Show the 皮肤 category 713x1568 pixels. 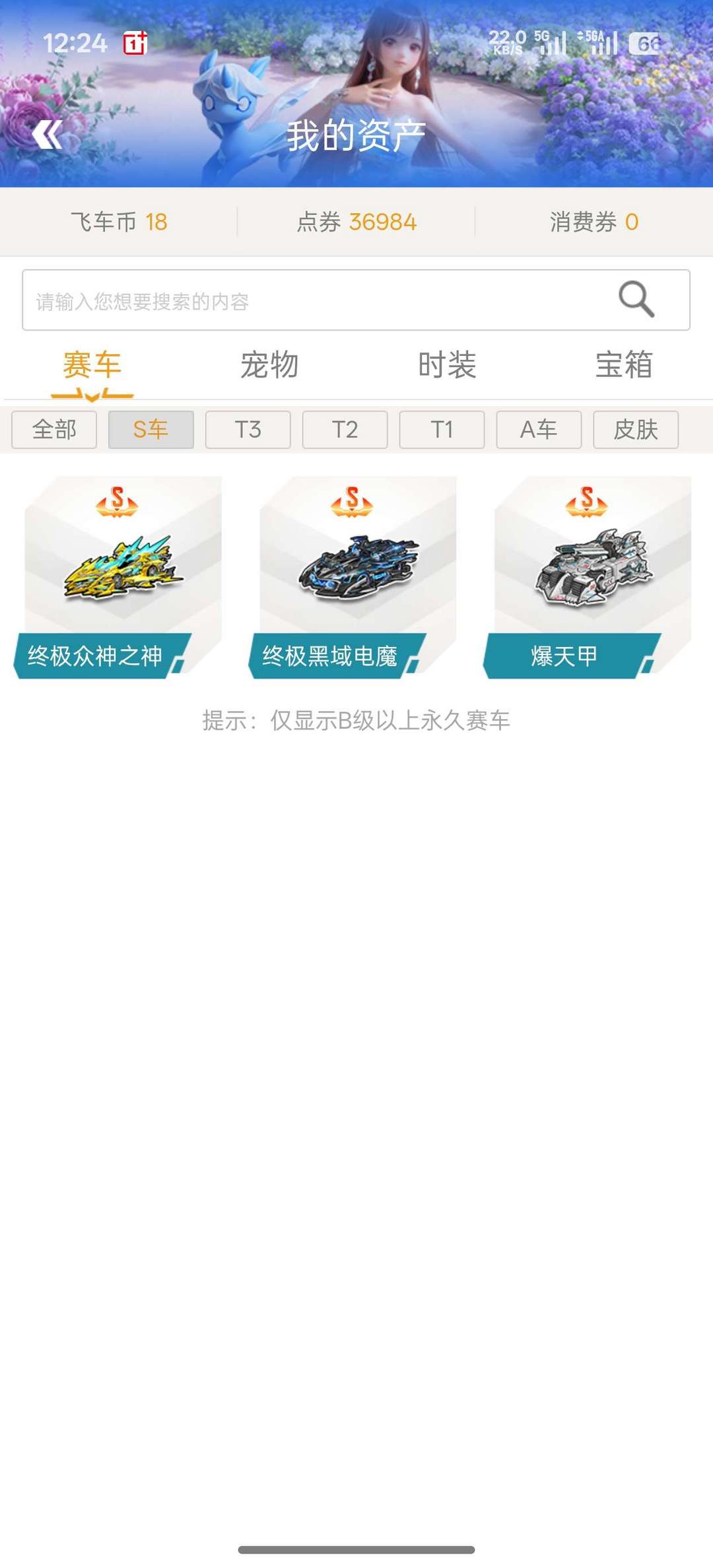[636, 430]
